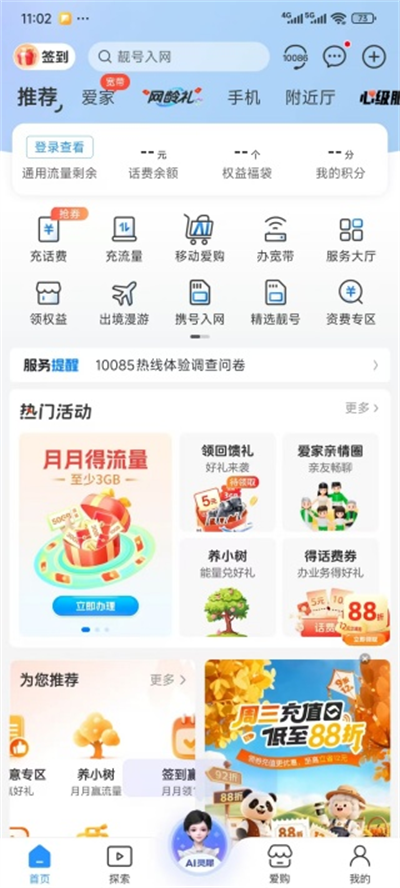Close the 周三充值日 ad banner
Screen dimensions: 400x888
(x=365, y=659)
